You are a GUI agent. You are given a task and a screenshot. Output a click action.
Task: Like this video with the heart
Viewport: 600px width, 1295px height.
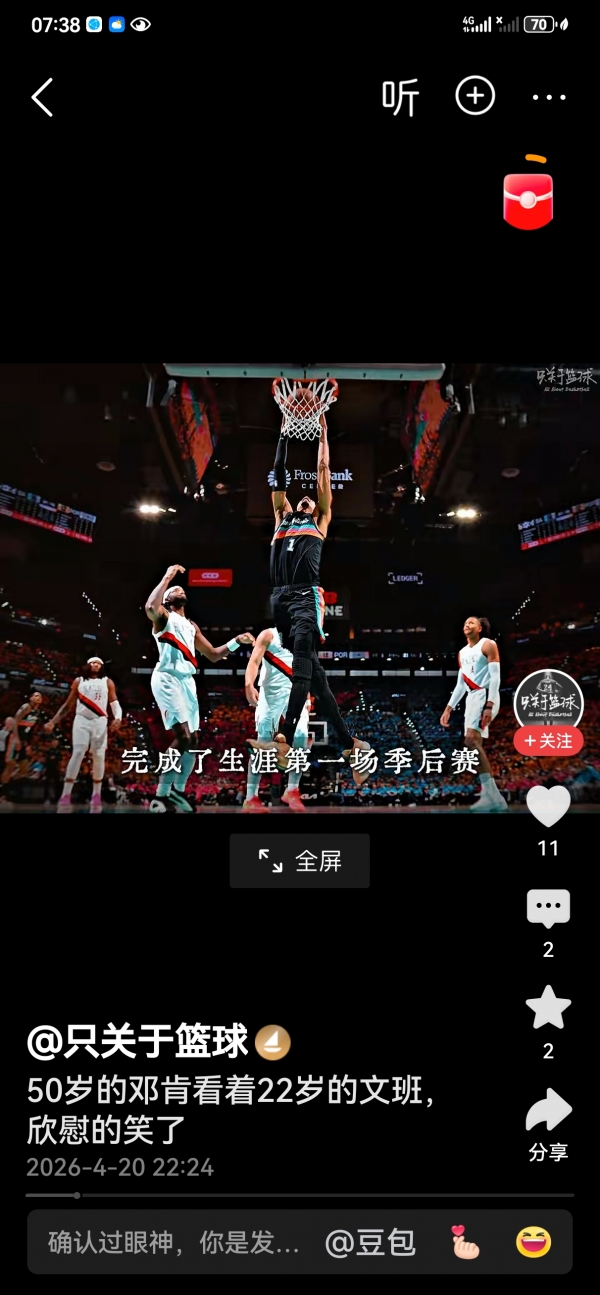tap(548, 807)
